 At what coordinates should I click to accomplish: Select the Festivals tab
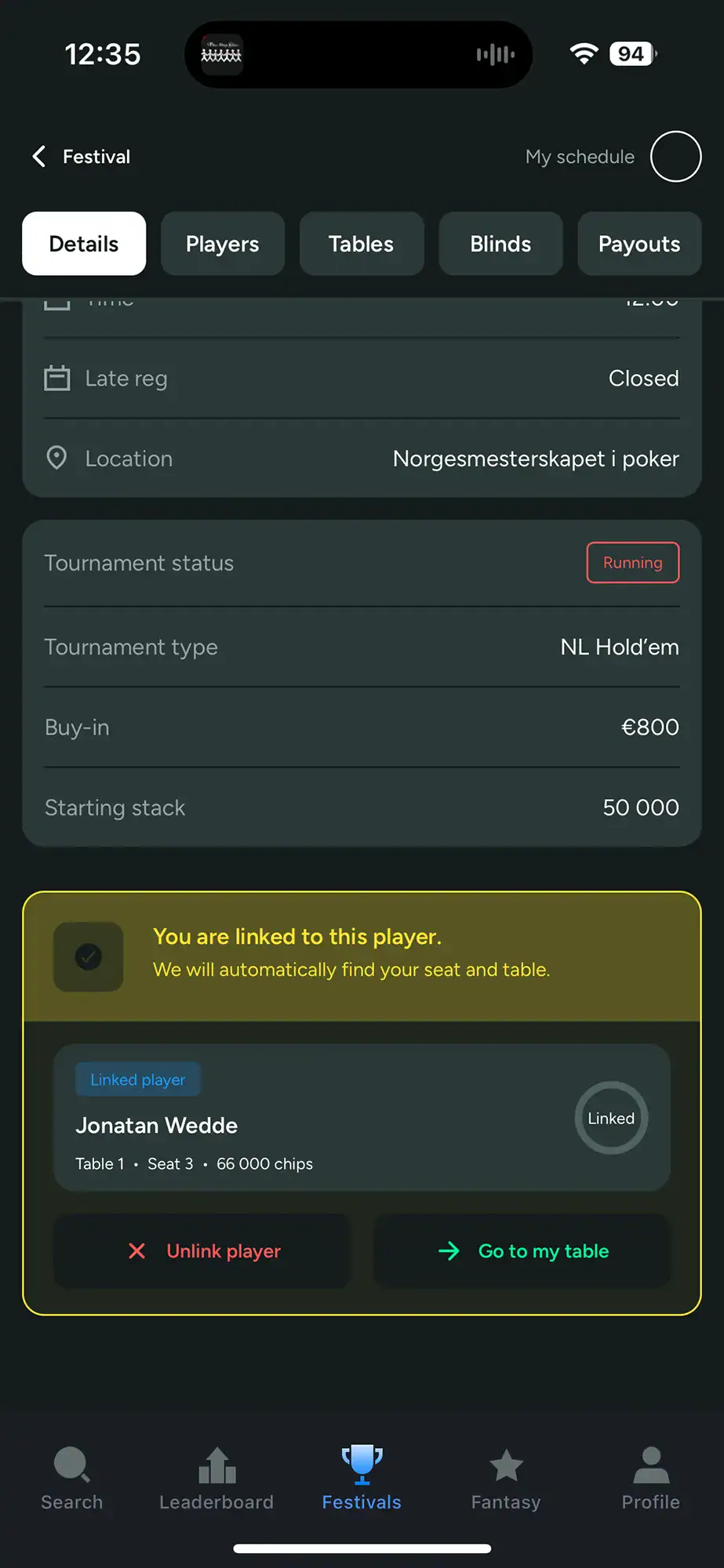click(362, 1479)
